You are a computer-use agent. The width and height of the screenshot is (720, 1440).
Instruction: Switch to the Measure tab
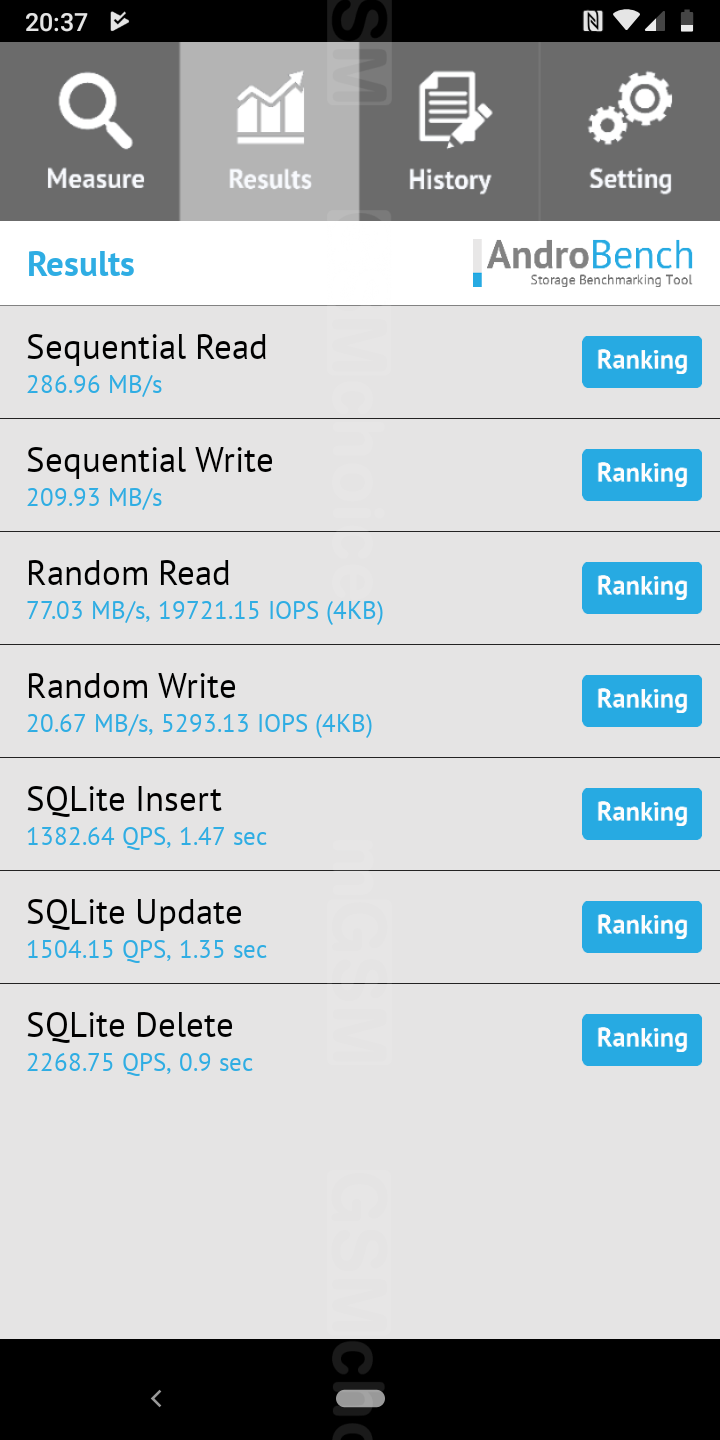tap(90, 131)
